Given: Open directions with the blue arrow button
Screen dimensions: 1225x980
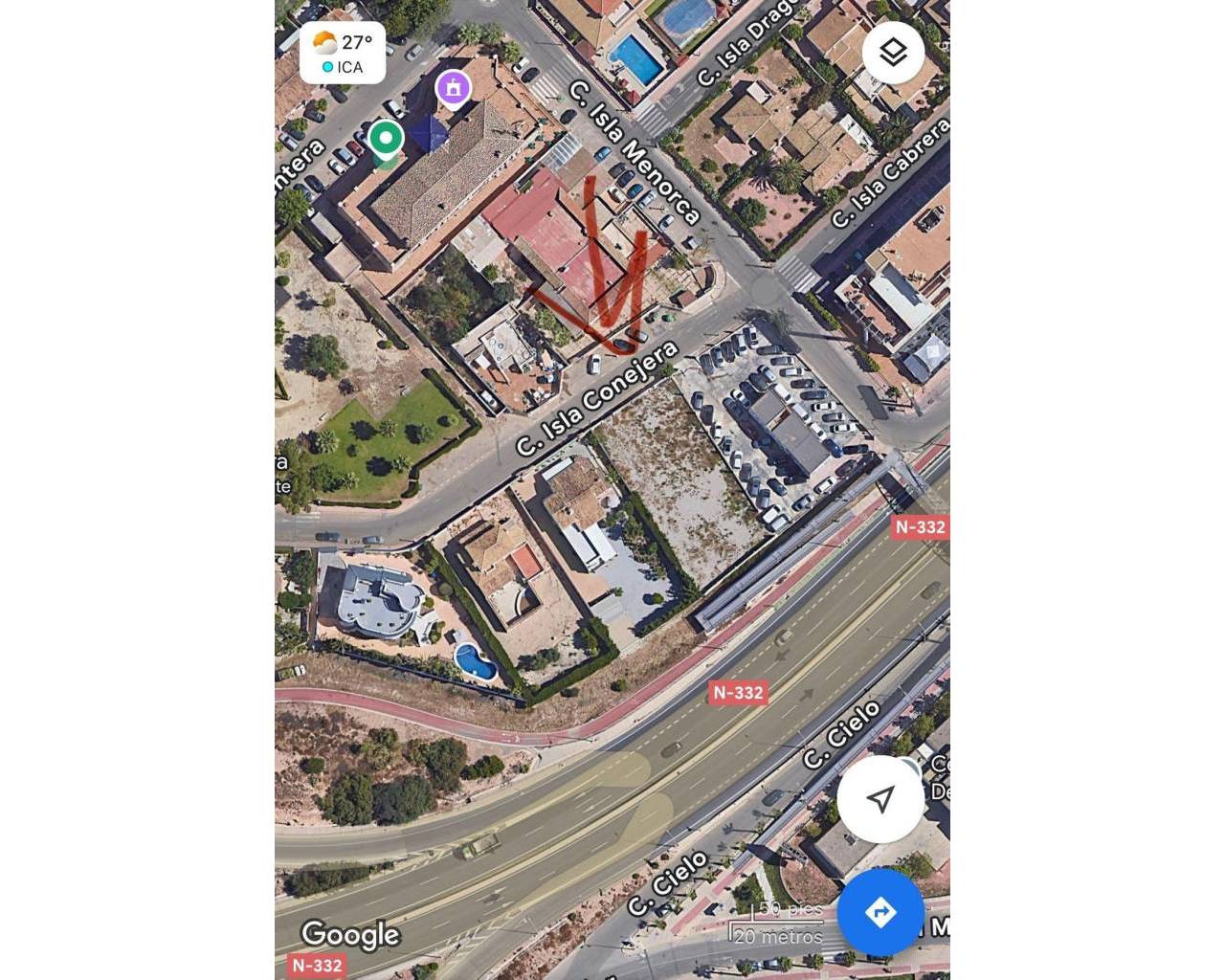Looking at the screenshot, I should click(880, 912).
